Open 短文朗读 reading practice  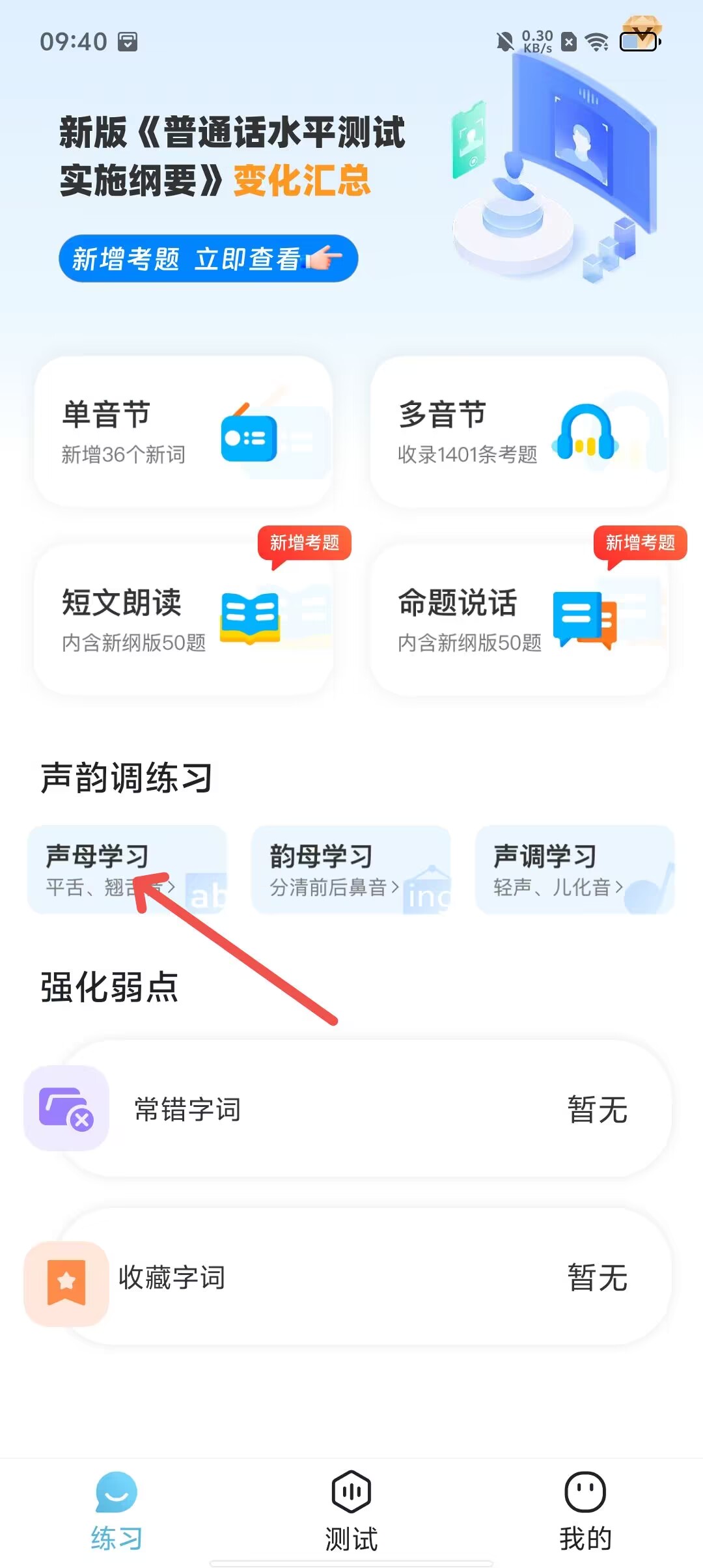(184, 620)
